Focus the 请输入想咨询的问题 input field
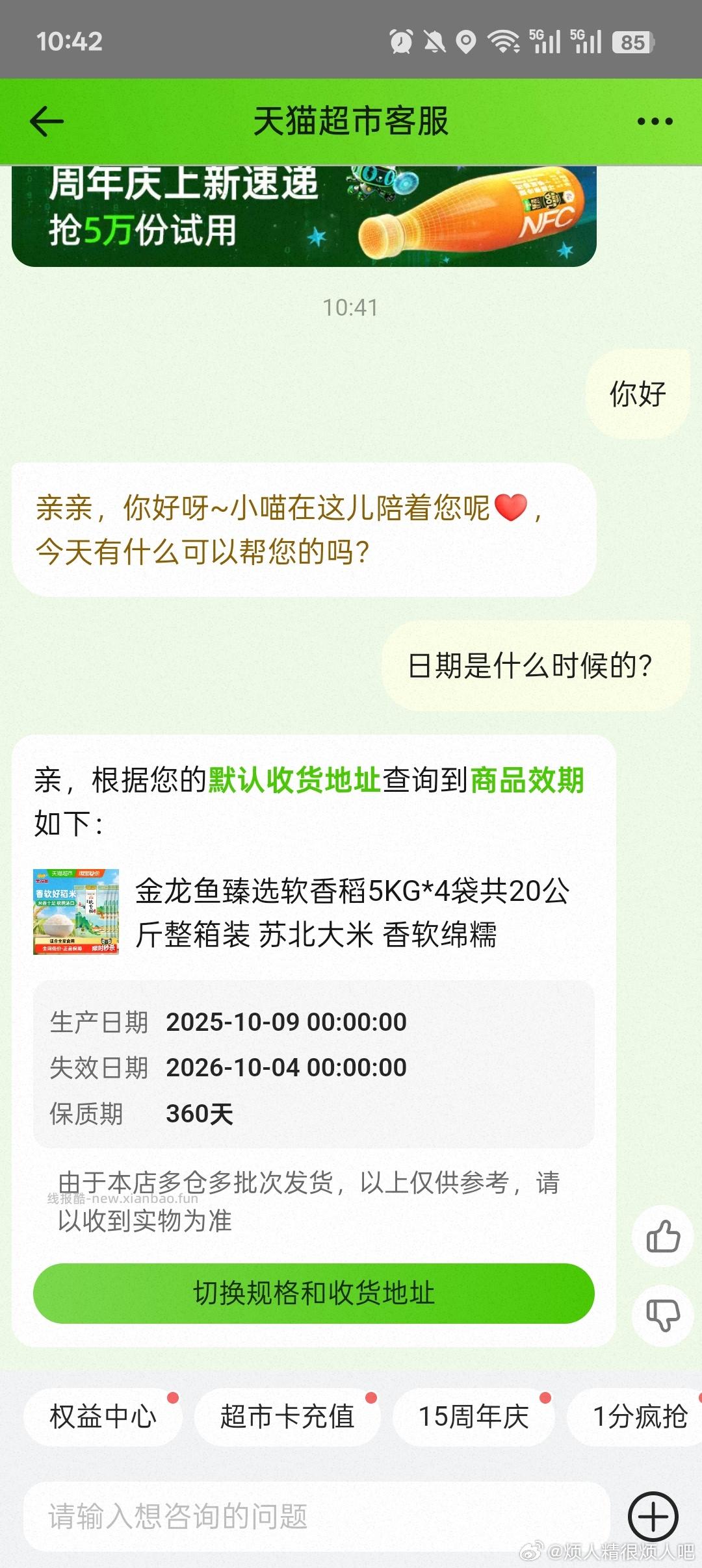 [316, 1517]
